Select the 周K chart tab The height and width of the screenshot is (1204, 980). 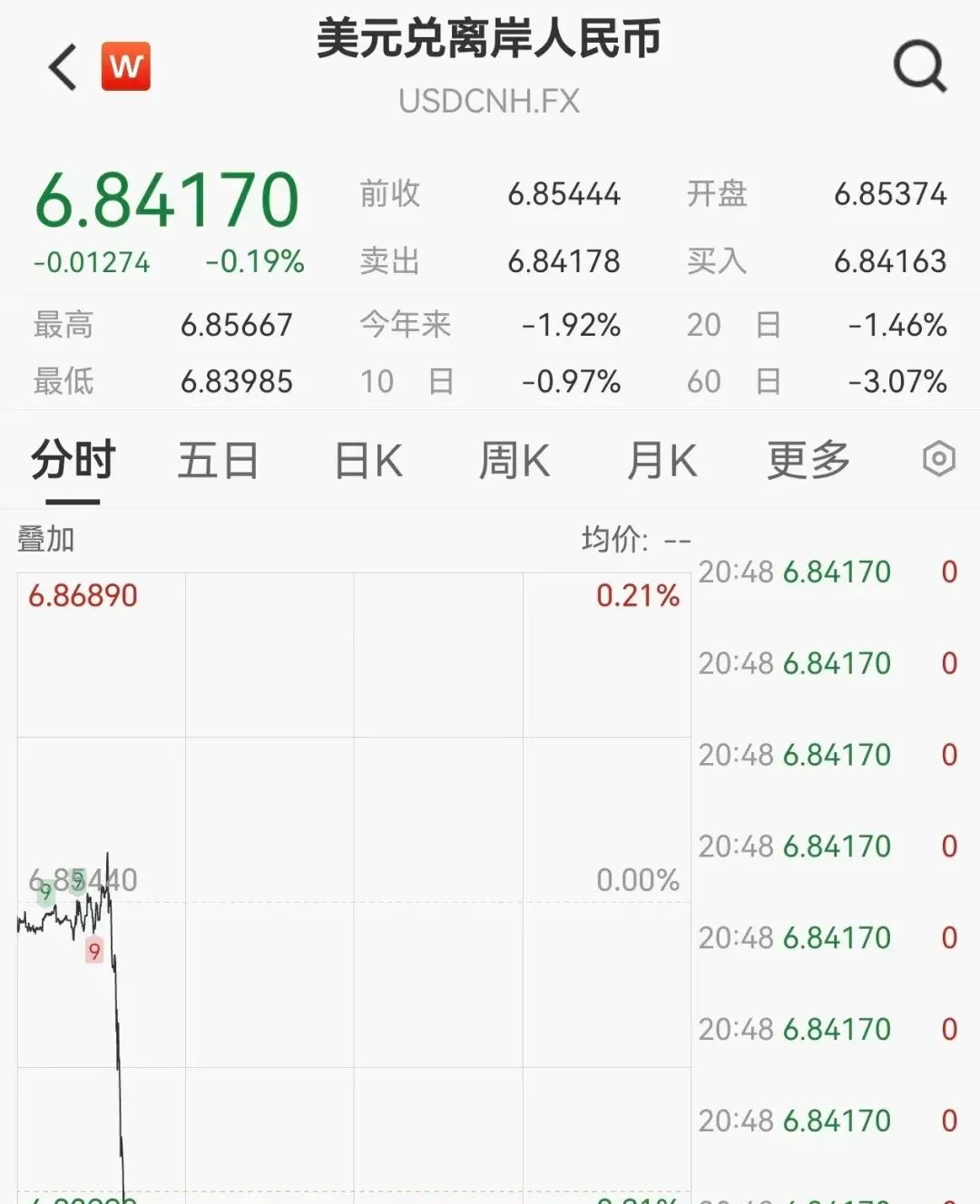pos(514,461)
